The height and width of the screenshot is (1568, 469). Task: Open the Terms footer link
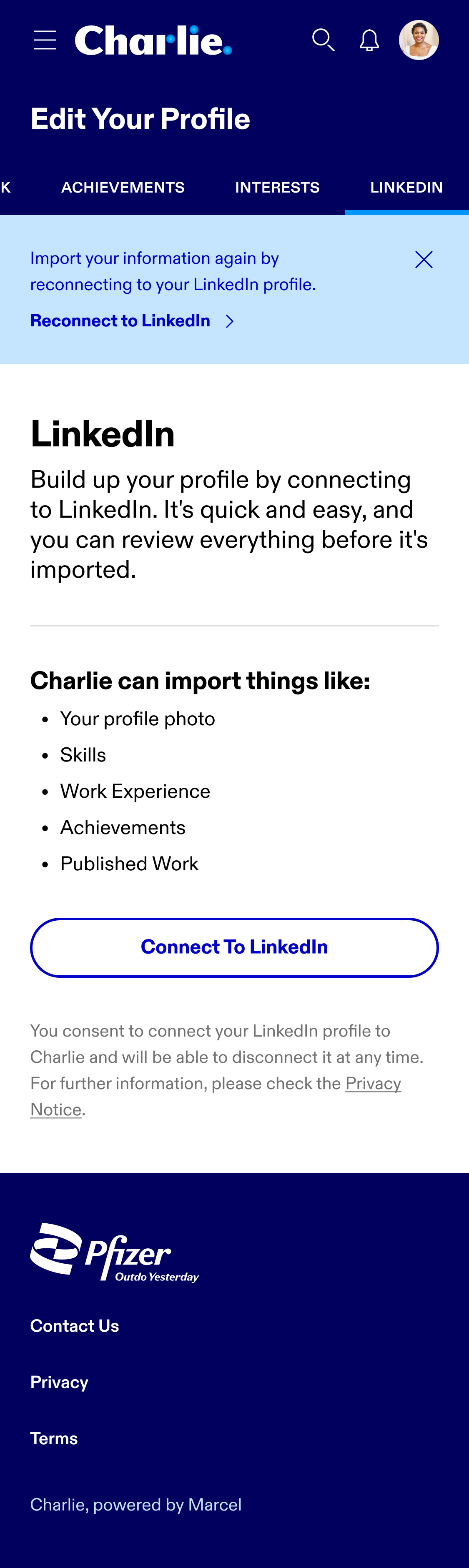pyautogui.click(x=54, y=1438)
